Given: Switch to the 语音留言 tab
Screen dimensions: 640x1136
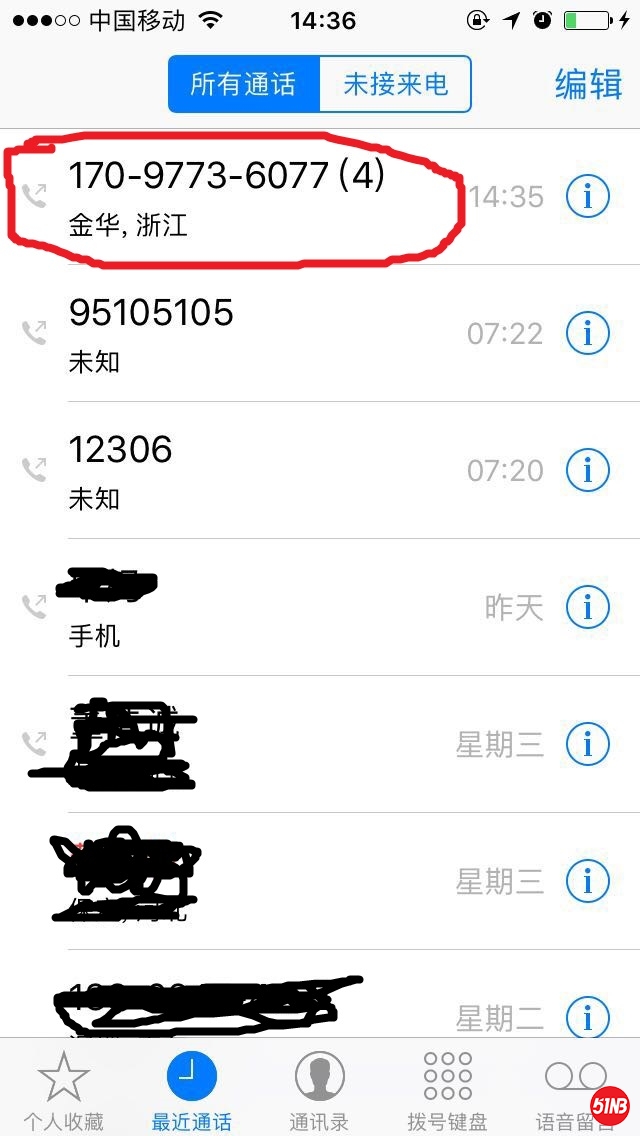Looking at the screenshot, I should 575,1090.
